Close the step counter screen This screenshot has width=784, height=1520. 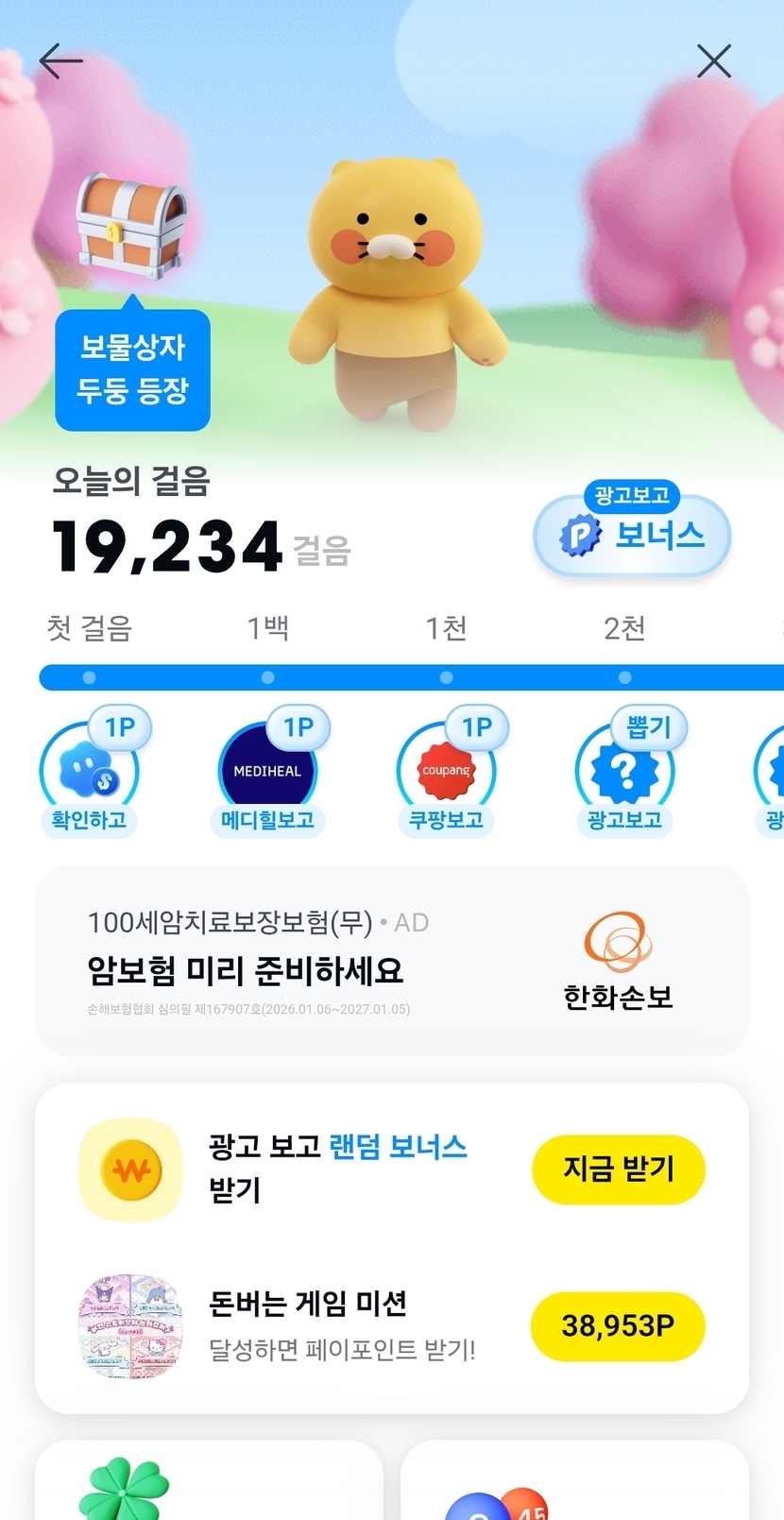pos(714,61)
